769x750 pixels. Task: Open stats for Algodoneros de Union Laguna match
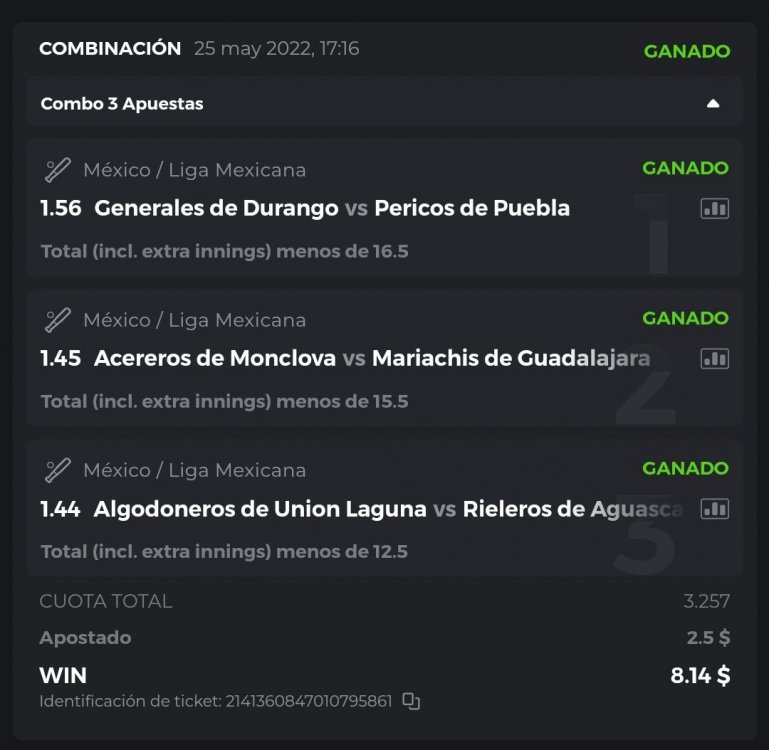[714, 508]
